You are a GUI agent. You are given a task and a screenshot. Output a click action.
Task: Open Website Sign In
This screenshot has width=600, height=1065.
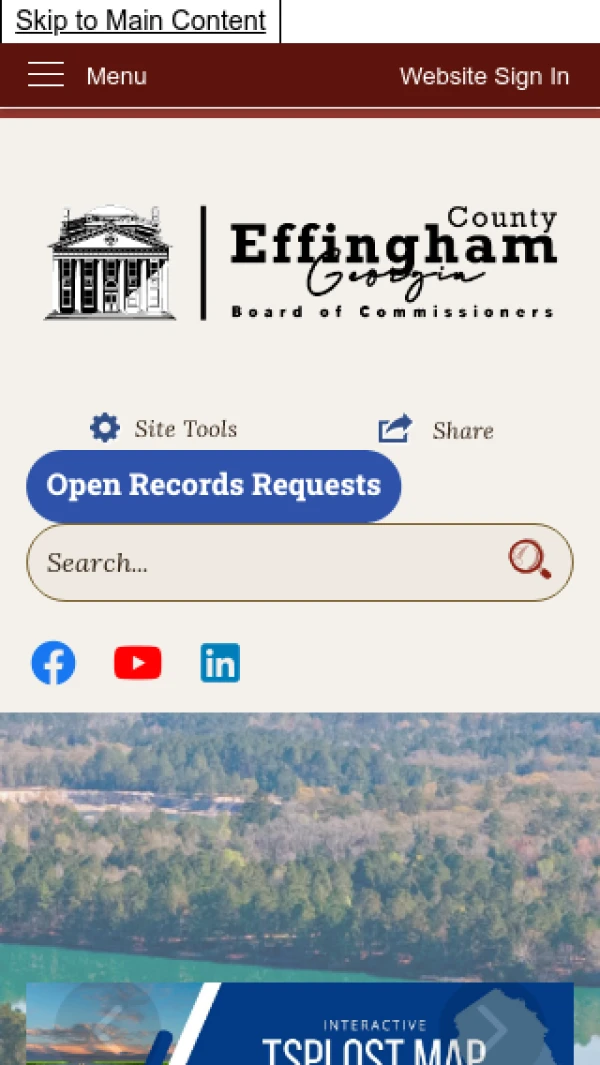(484, 76)
